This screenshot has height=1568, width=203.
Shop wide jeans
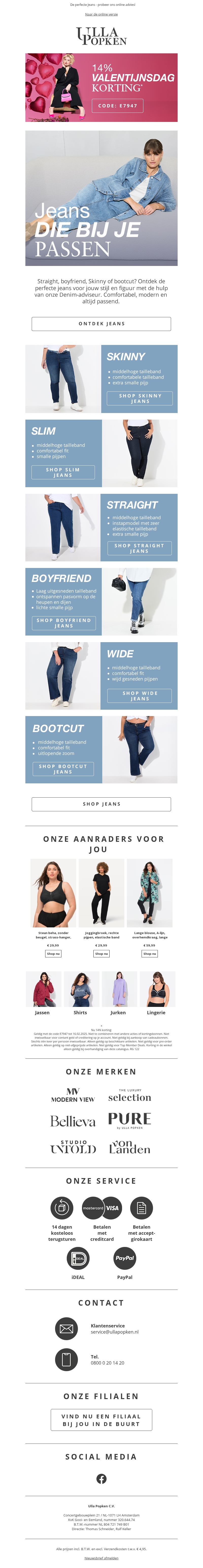pos(139,696)
